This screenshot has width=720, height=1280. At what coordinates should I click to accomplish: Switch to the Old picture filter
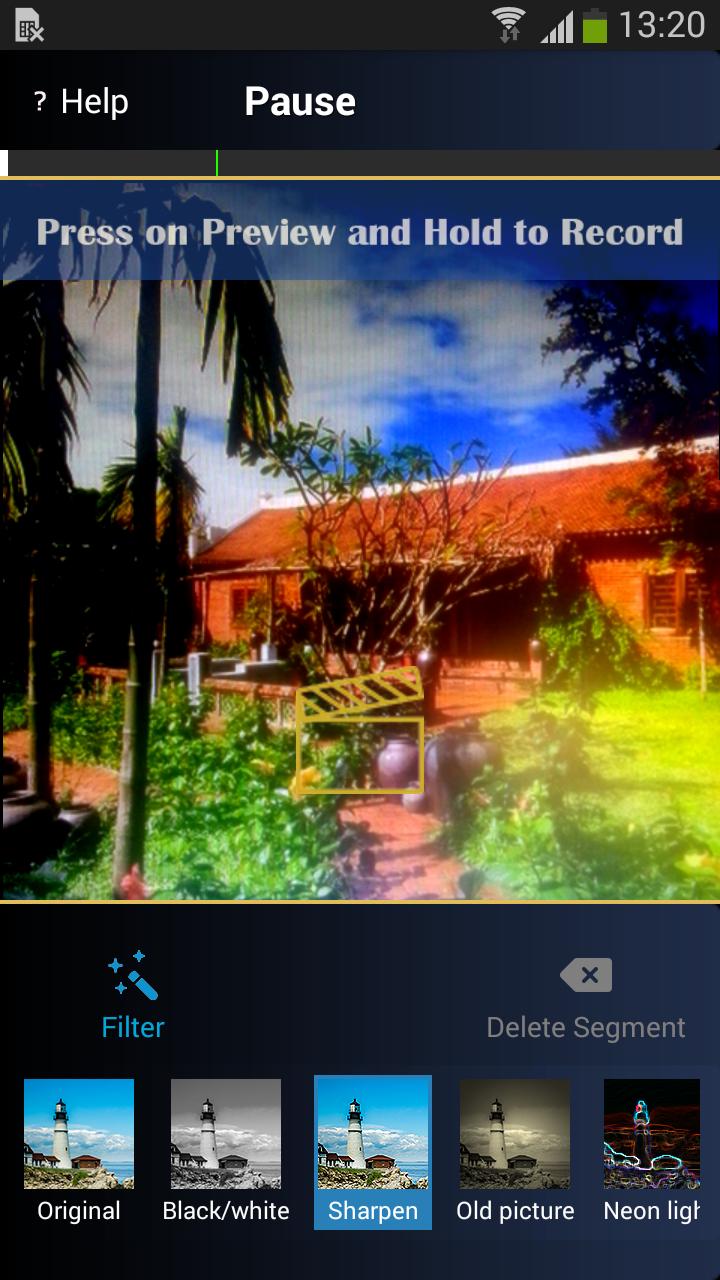[515, 1150]
